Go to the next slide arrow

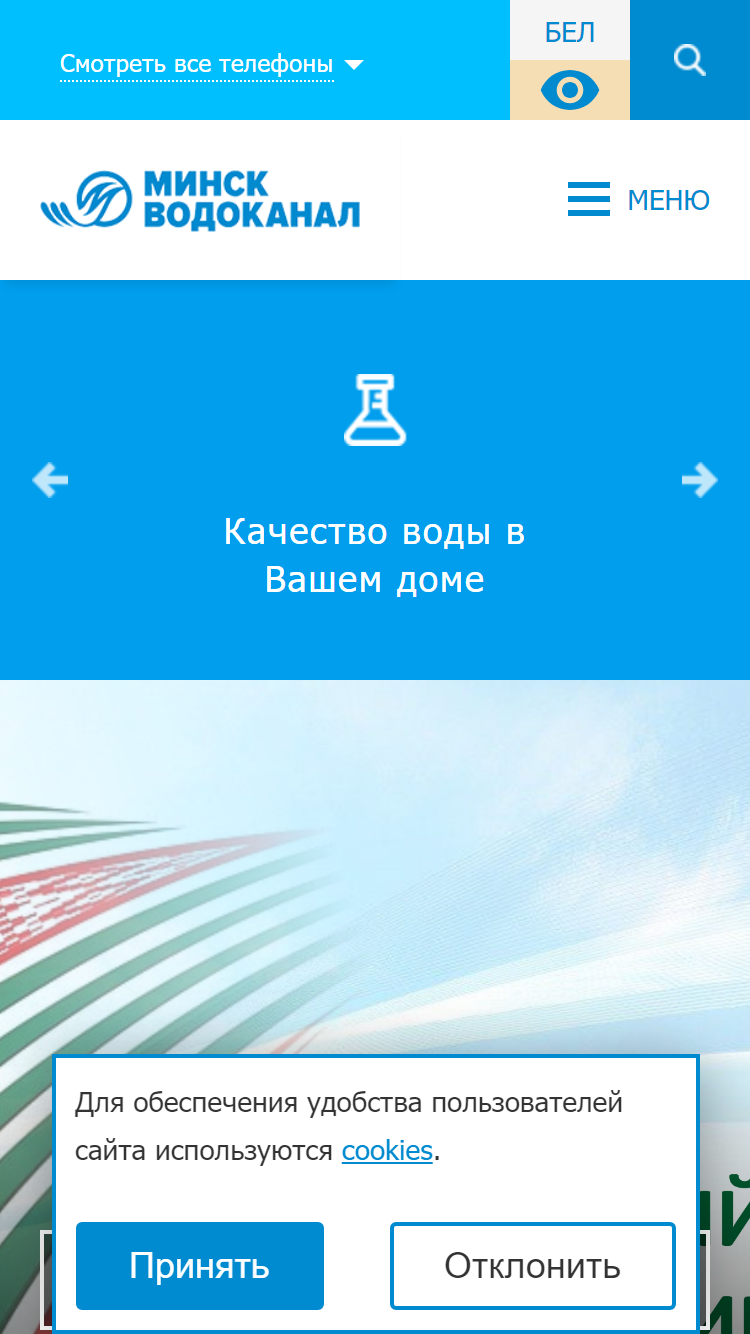700,480
